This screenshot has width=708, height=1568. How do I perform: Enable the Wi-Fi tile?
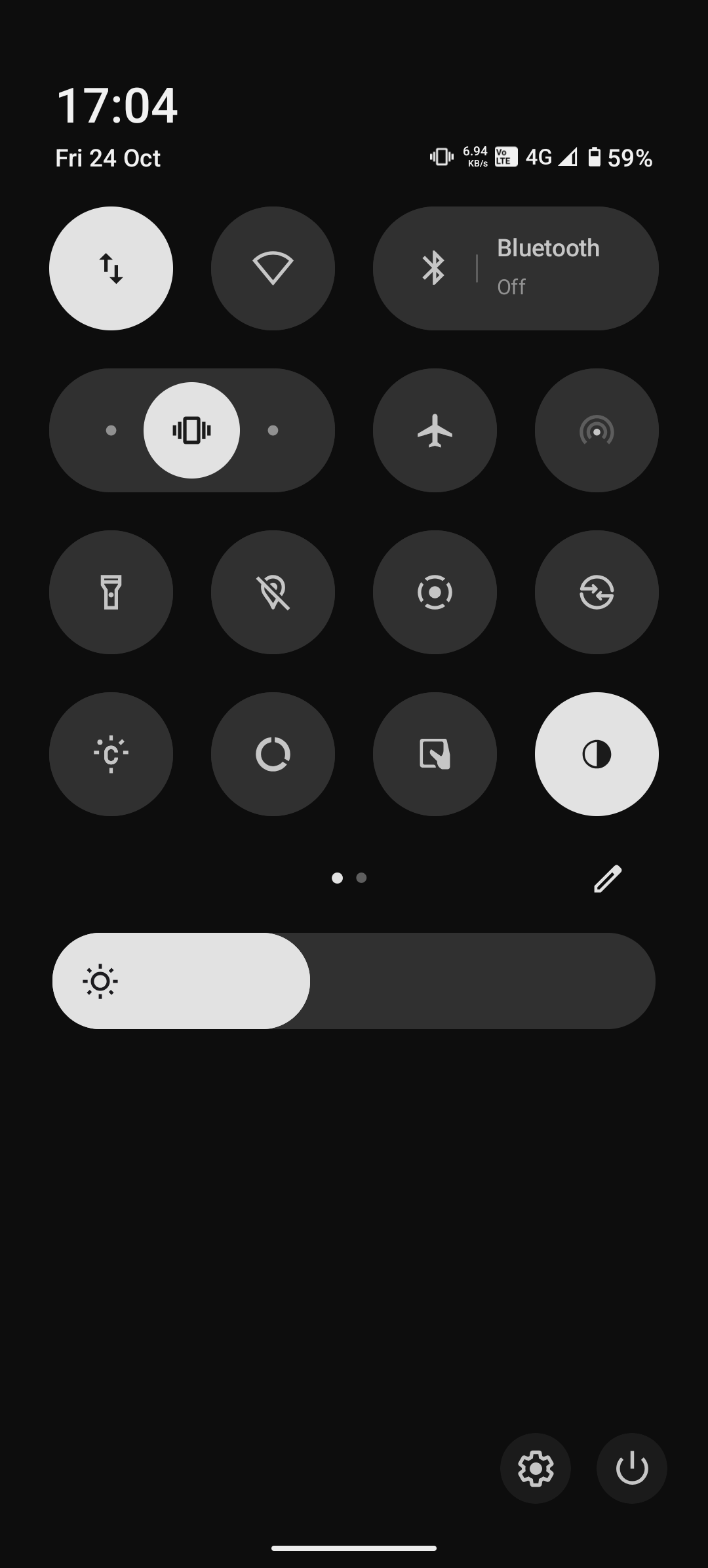pos(273,268)
